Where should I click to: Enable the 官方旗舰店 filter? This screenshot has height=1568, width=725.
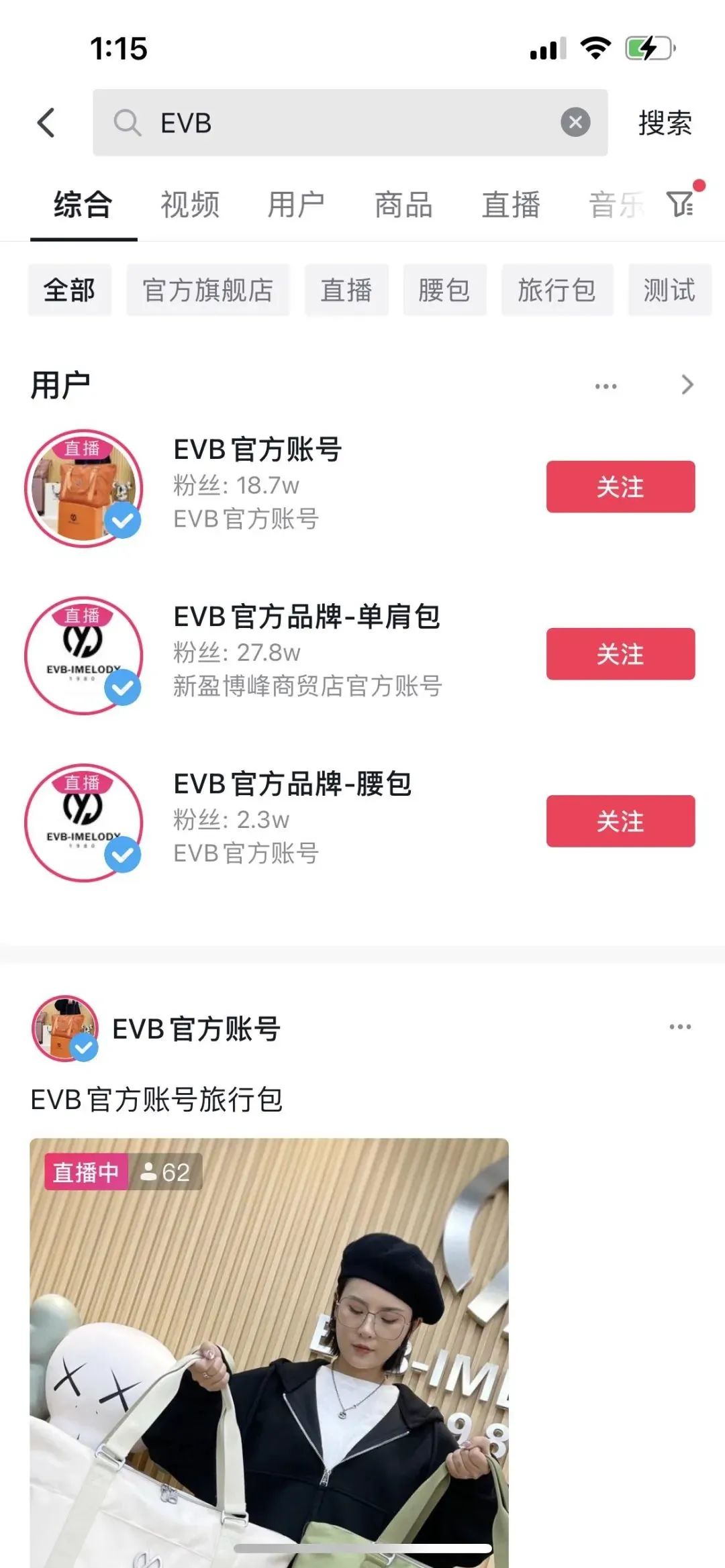(207, 289)
